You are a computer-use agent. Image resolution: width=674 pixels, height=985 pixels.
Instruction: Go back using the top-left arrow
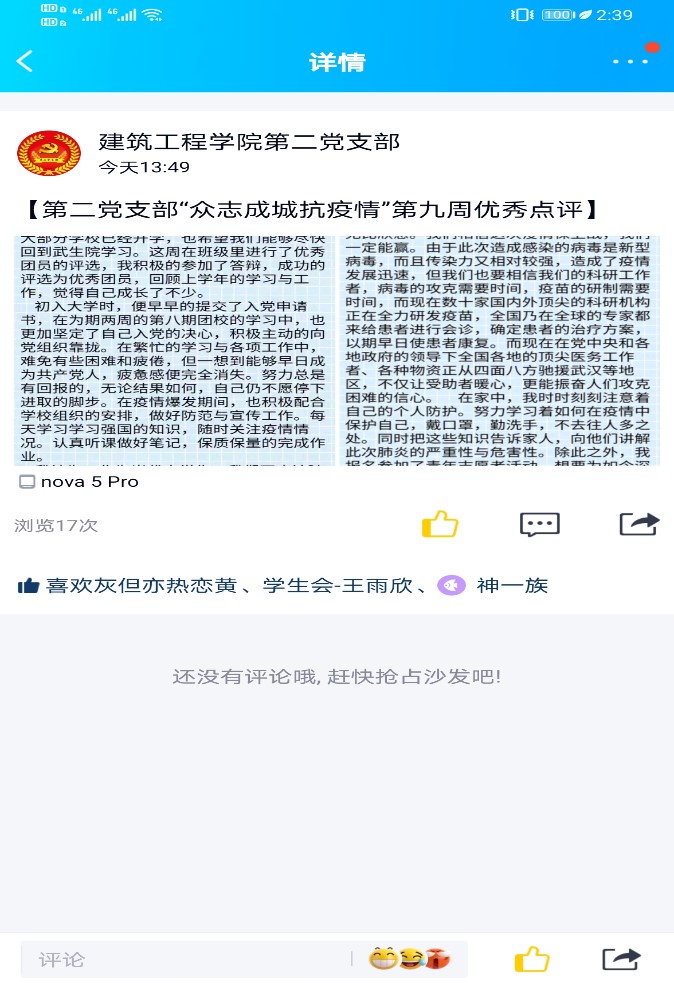point(26,61)
